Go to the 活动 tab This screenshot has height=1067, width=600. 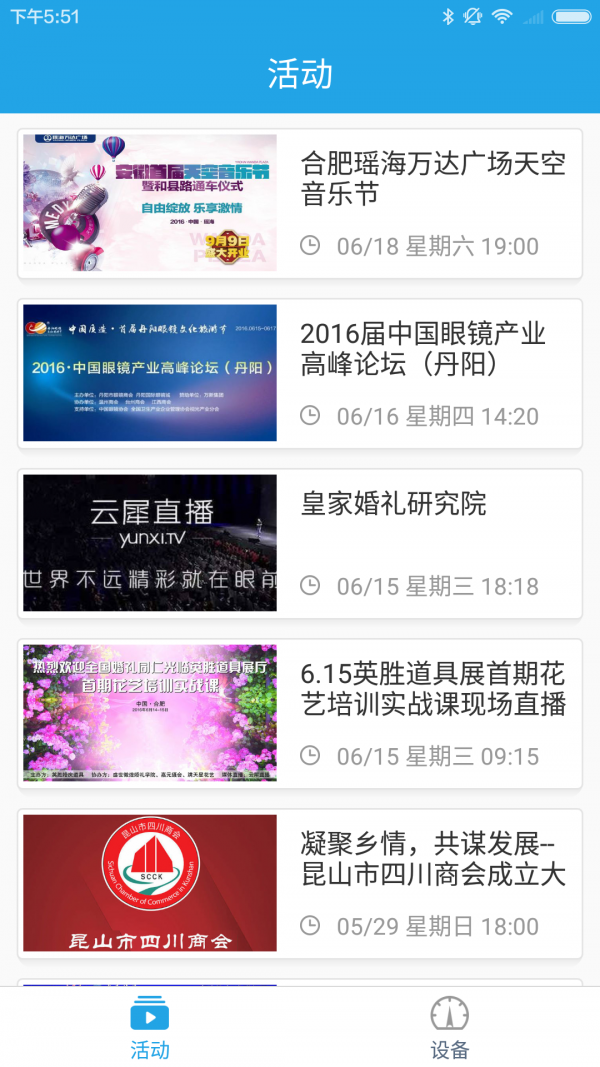[150, 1027]
